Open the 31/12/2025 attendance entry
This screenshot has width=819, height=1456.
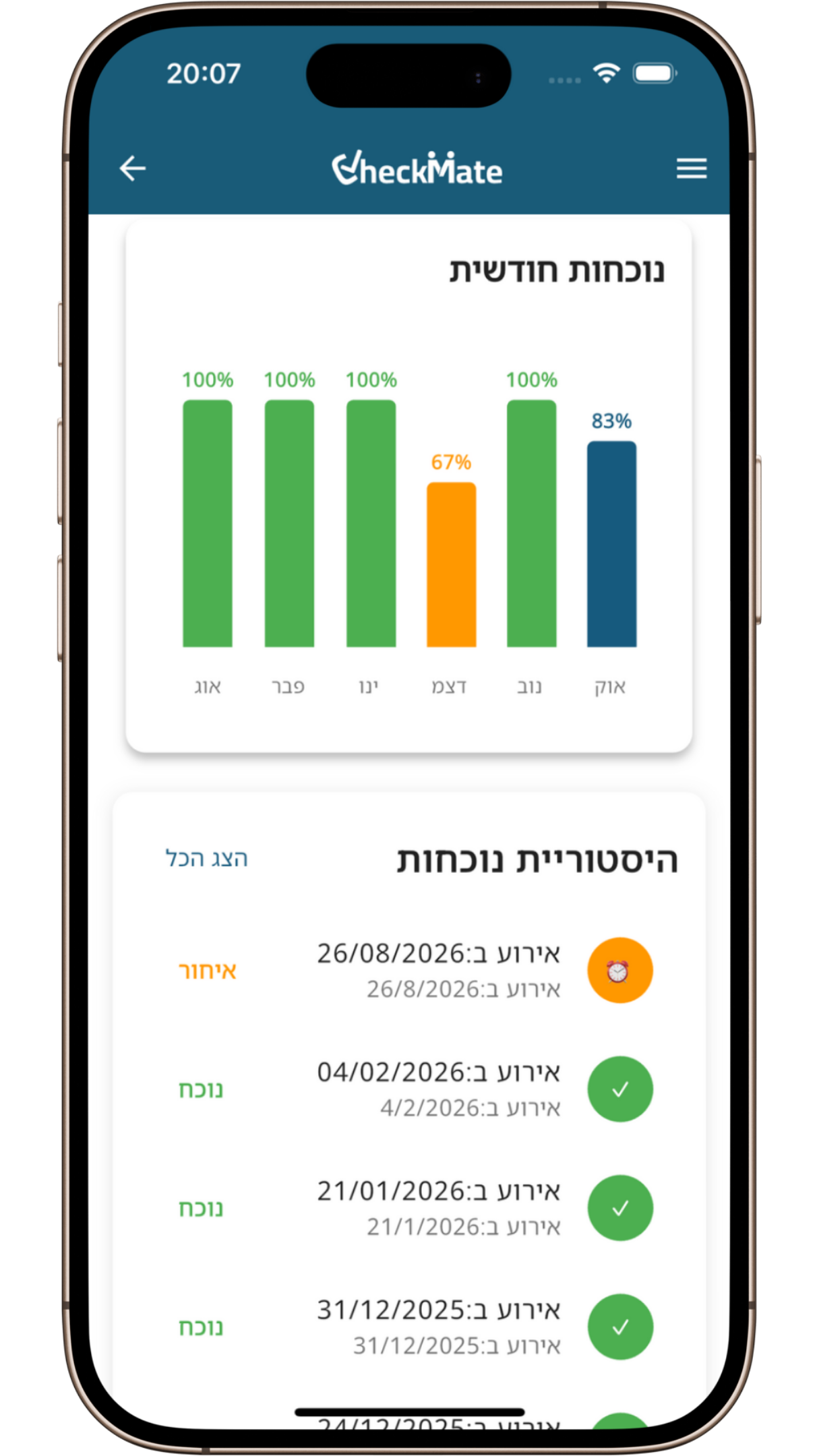tap(438, 1326)
